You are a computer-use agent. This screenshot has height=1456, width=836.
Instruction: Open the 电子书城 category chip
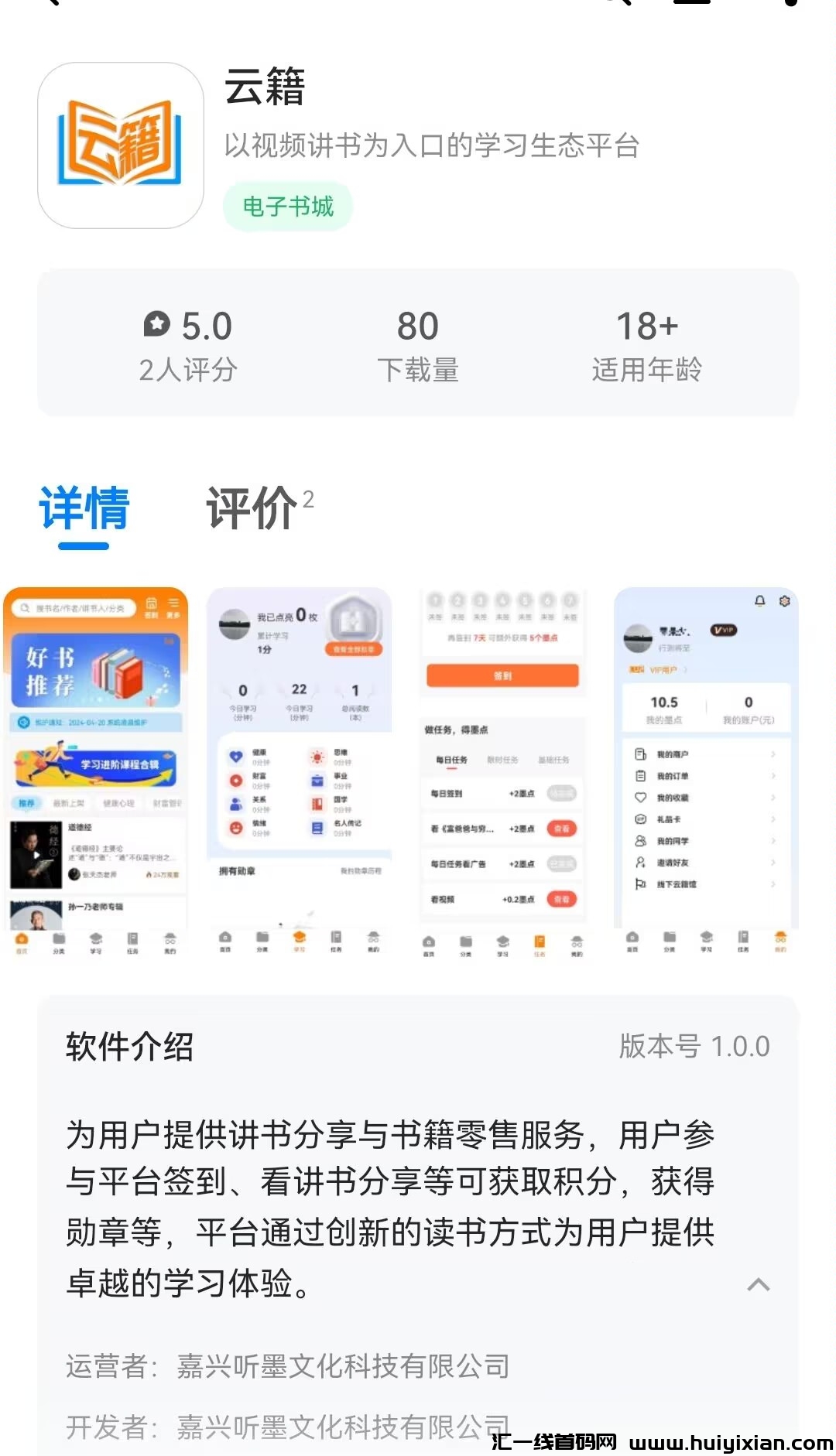[x=287, y=207]
